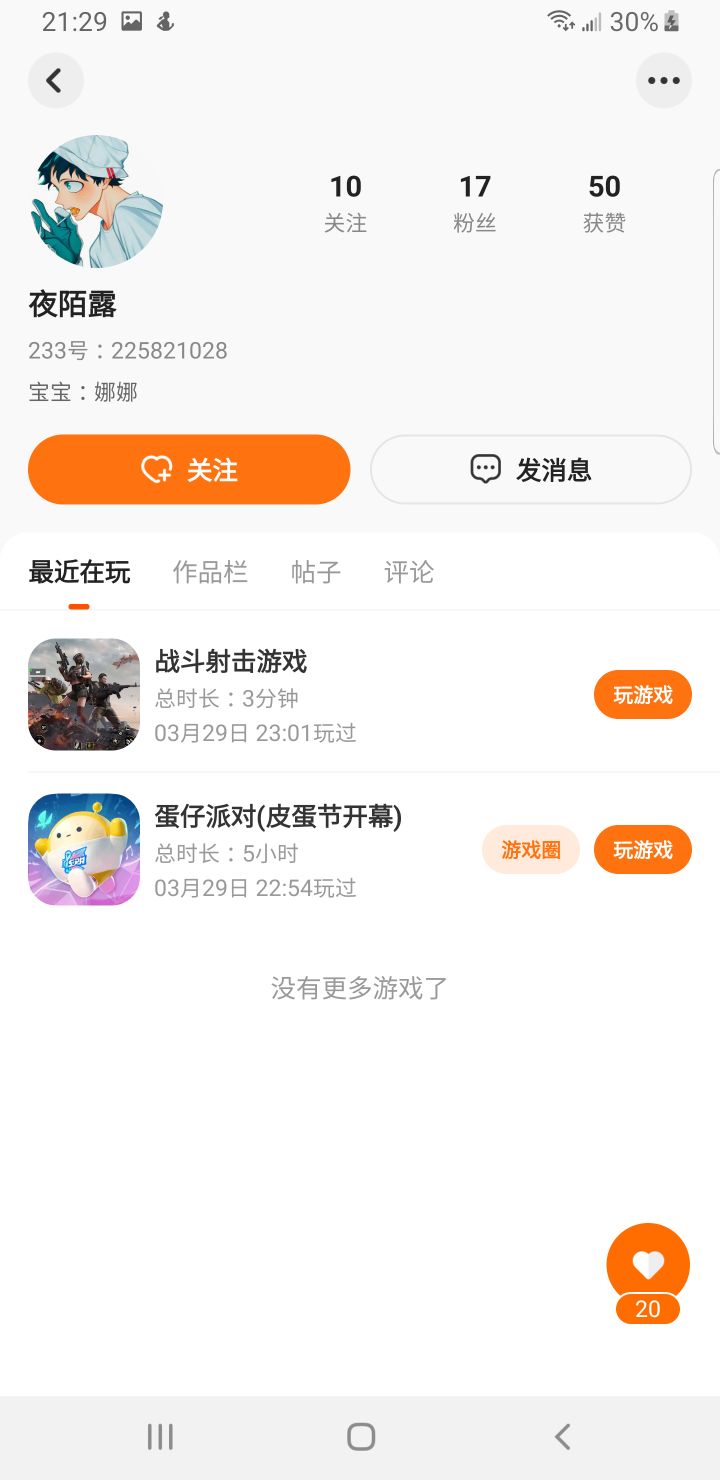
Task: Open following list showing 10 关注
Action: coord(345,202)
